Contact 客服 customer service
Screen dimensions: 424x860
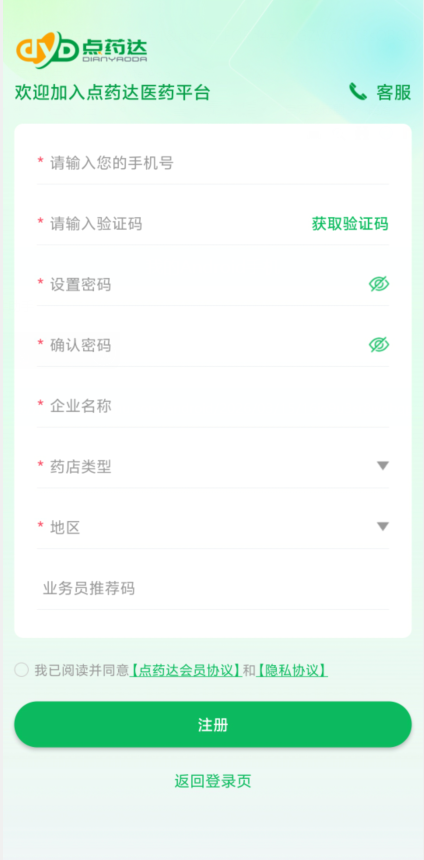point(380,92)
